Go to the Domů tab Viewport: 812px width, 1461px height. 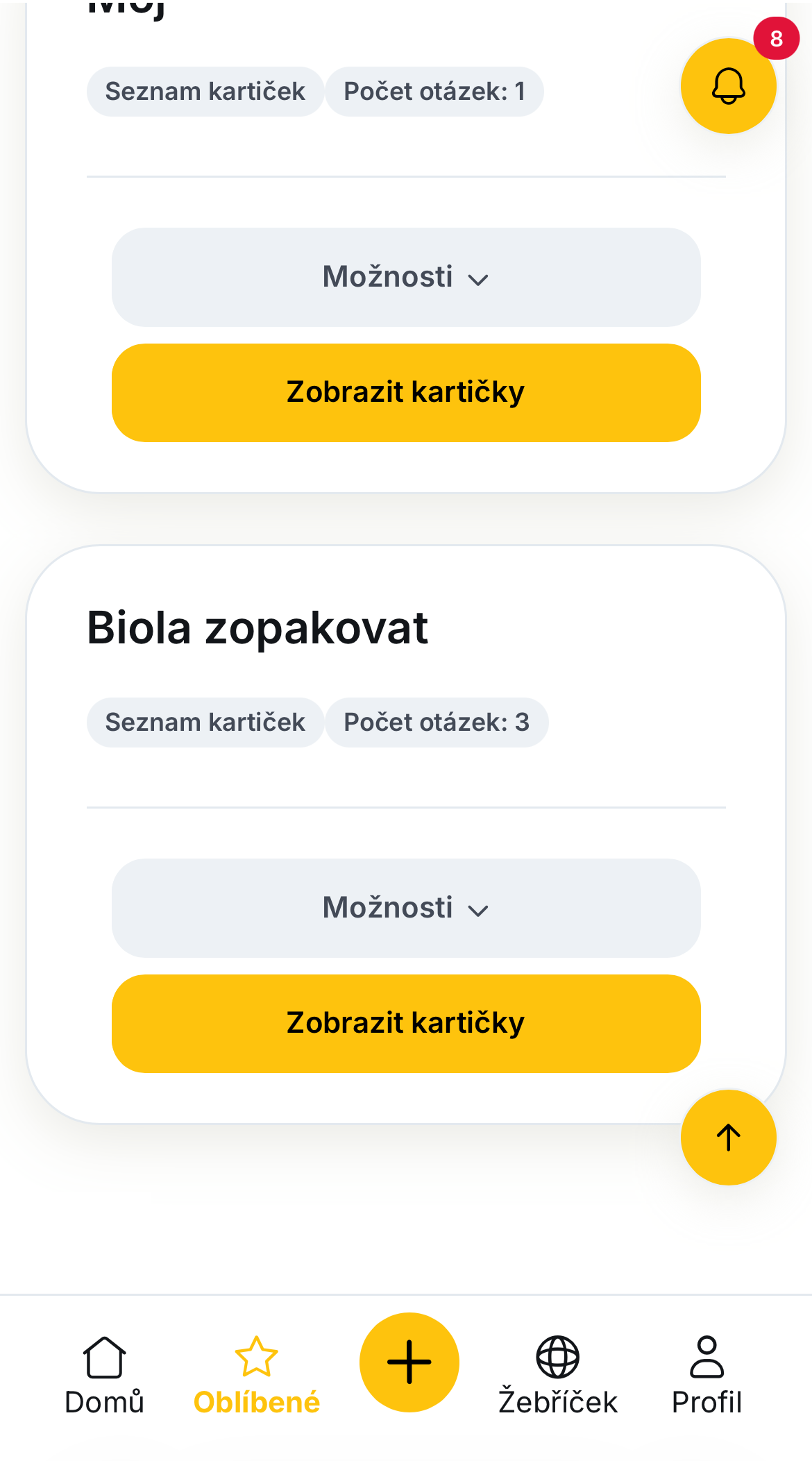[x=104, y=1376]
